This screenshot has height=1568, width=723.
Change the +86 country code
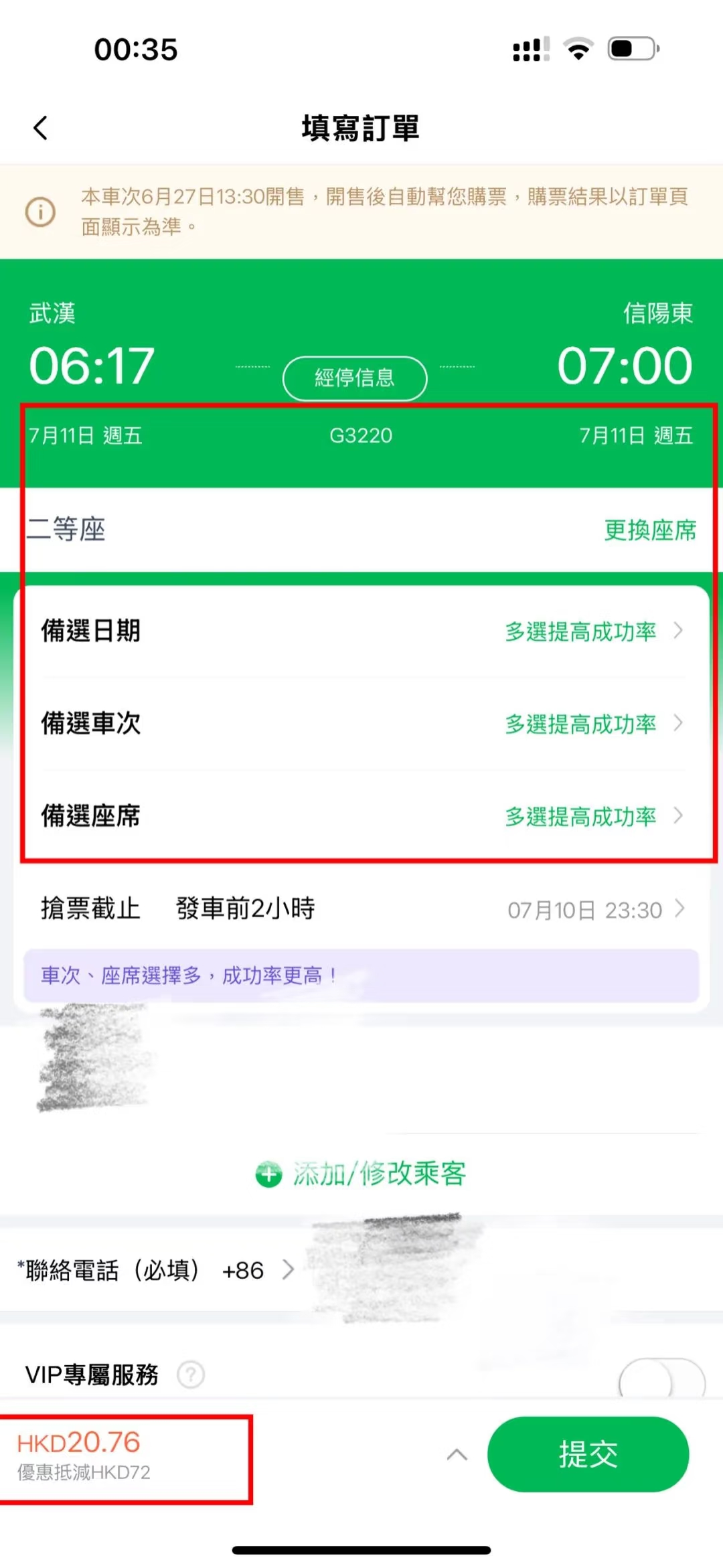click(x=258, y=1270)
